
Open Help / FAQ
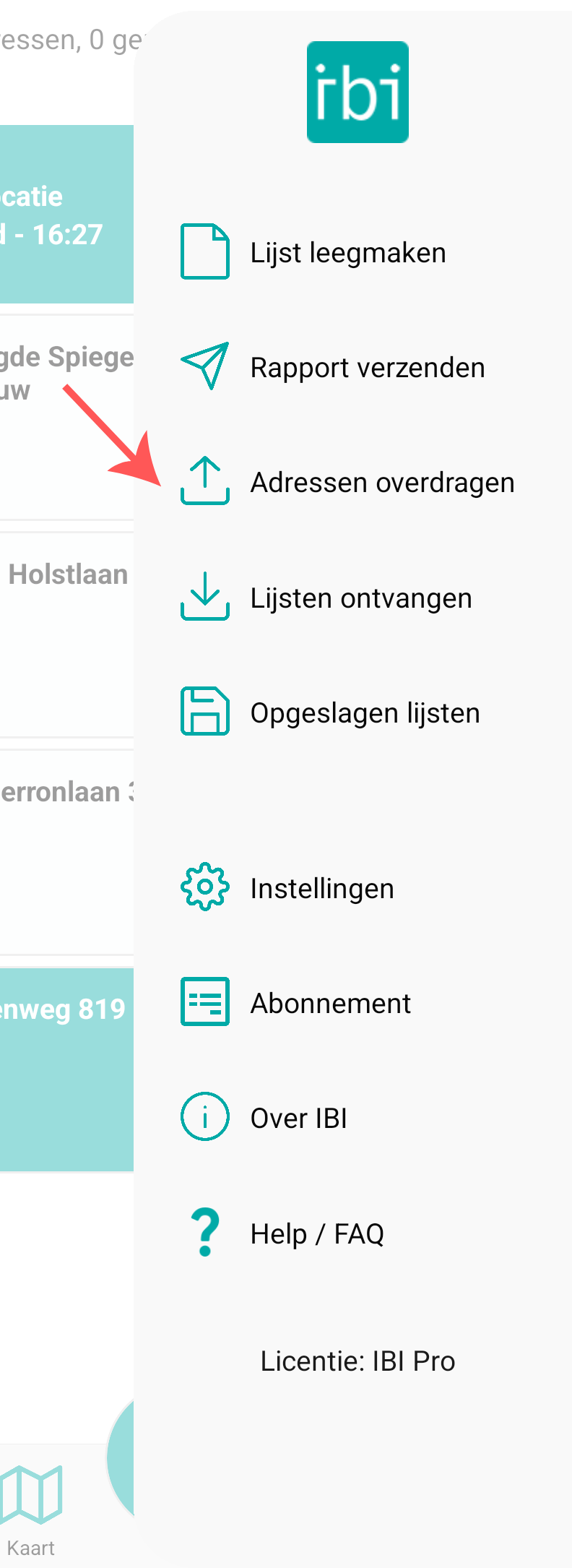pyautogui.click(x=316, y=1233)
